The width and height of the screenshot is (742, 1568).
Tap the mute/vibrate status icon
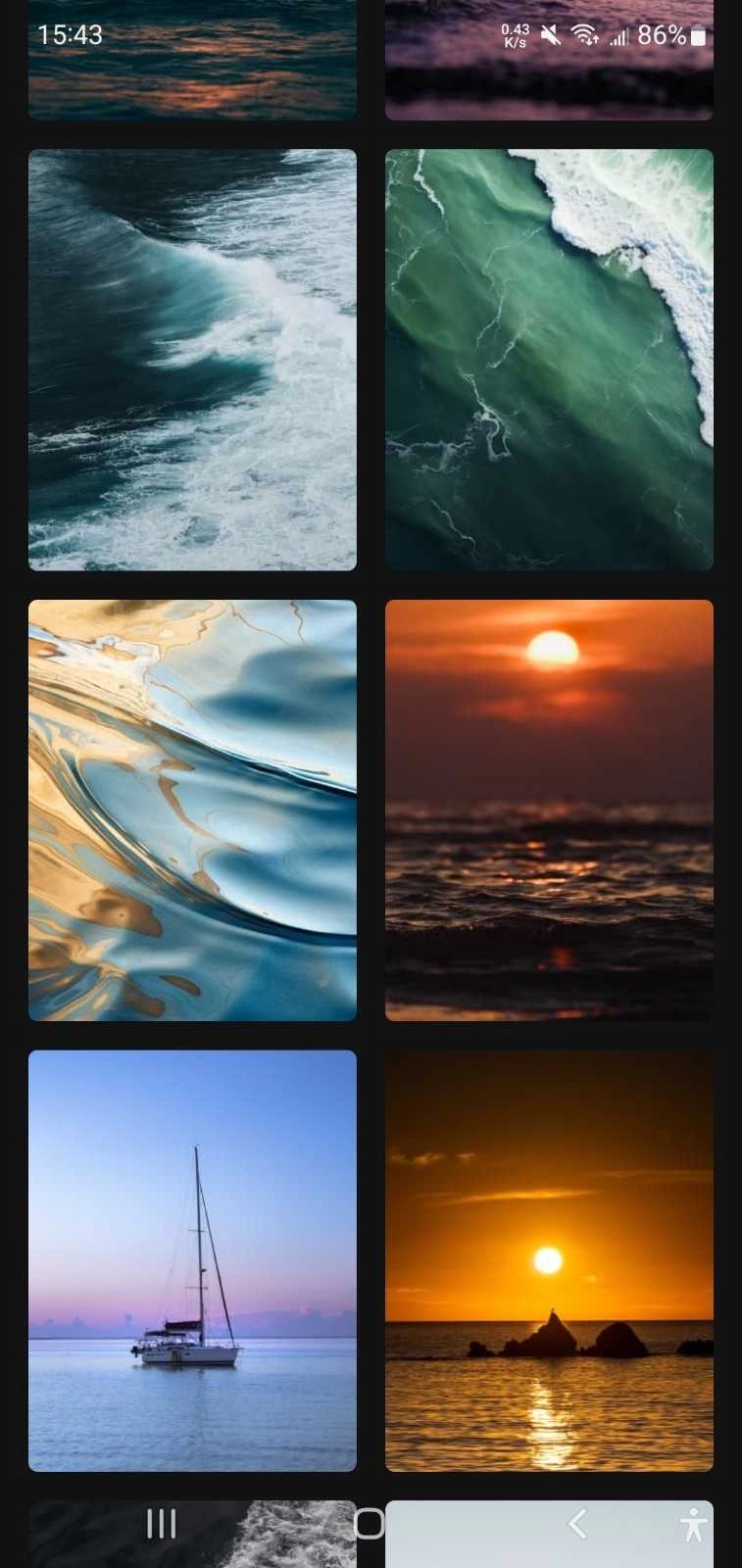[549, 35]
